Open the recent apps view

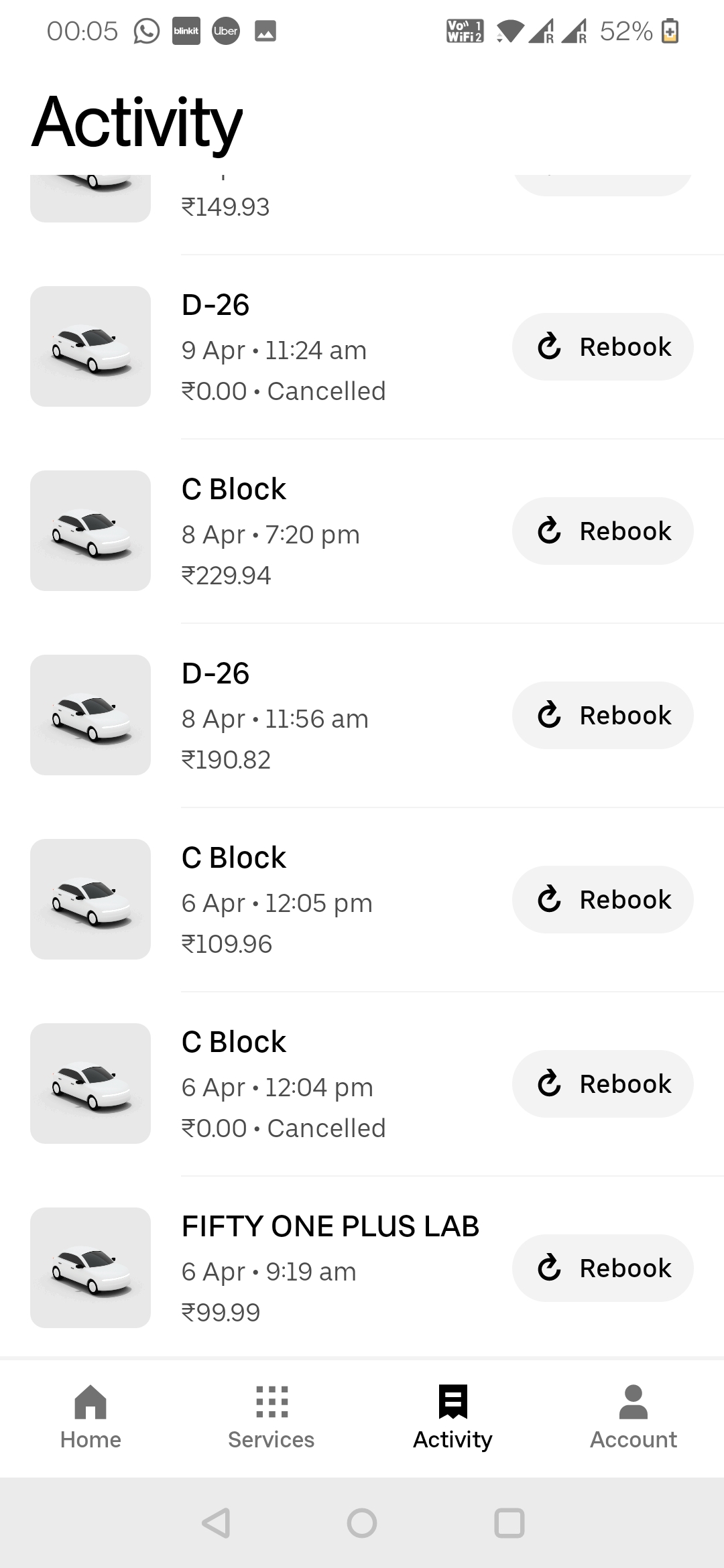click(x=509, y=1522)
